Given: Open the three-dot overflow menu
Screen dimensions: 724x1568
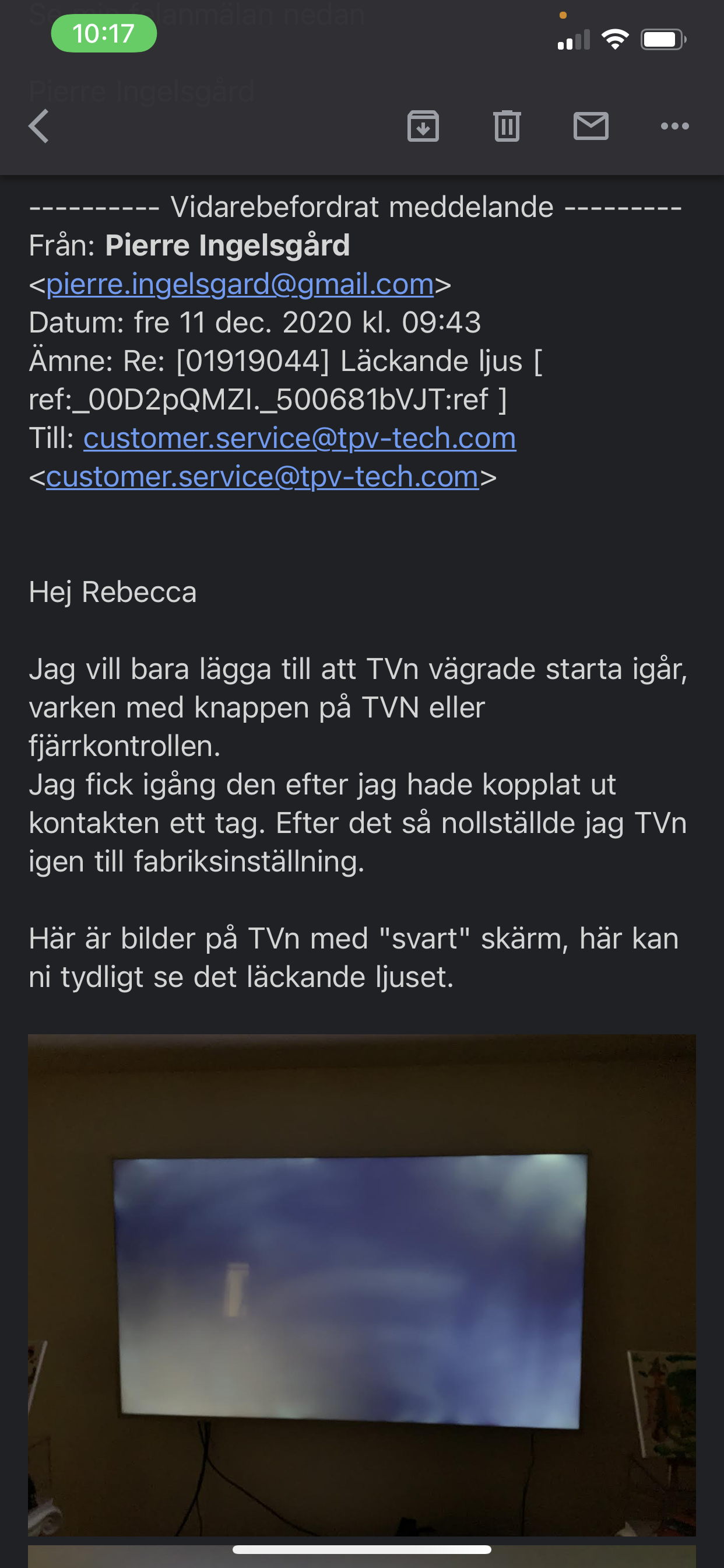Looking at the screenshot, I should point(674,126).
